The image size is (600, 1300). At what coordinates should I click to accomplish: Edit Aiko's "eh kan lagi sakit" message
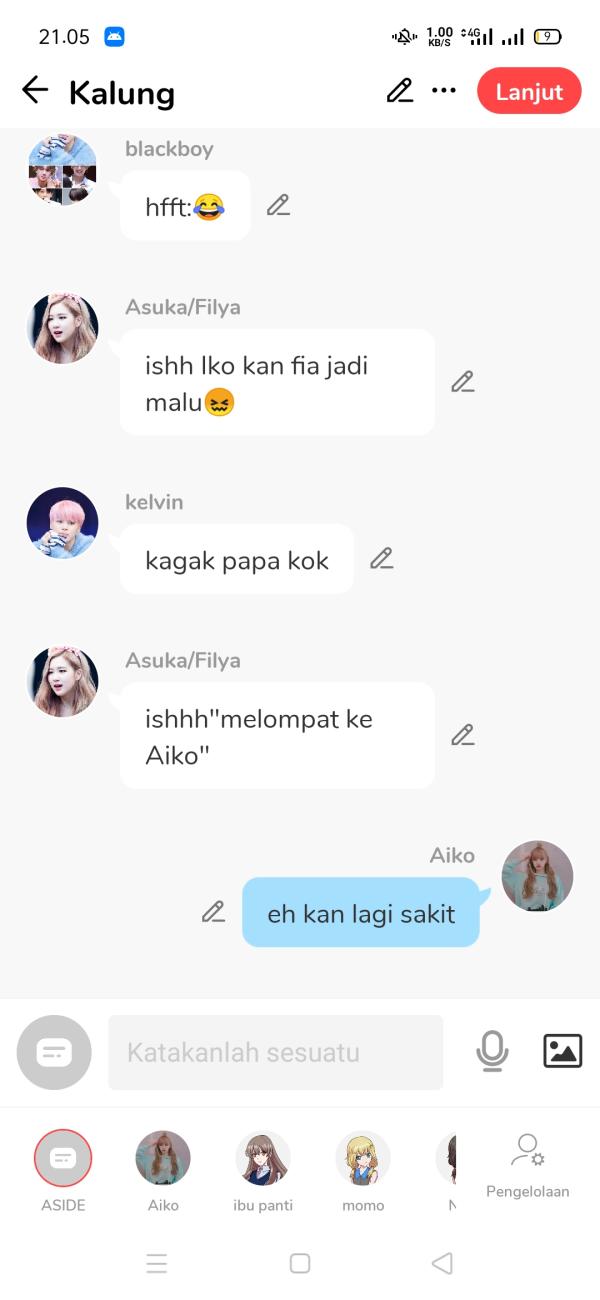coord(213,912)
